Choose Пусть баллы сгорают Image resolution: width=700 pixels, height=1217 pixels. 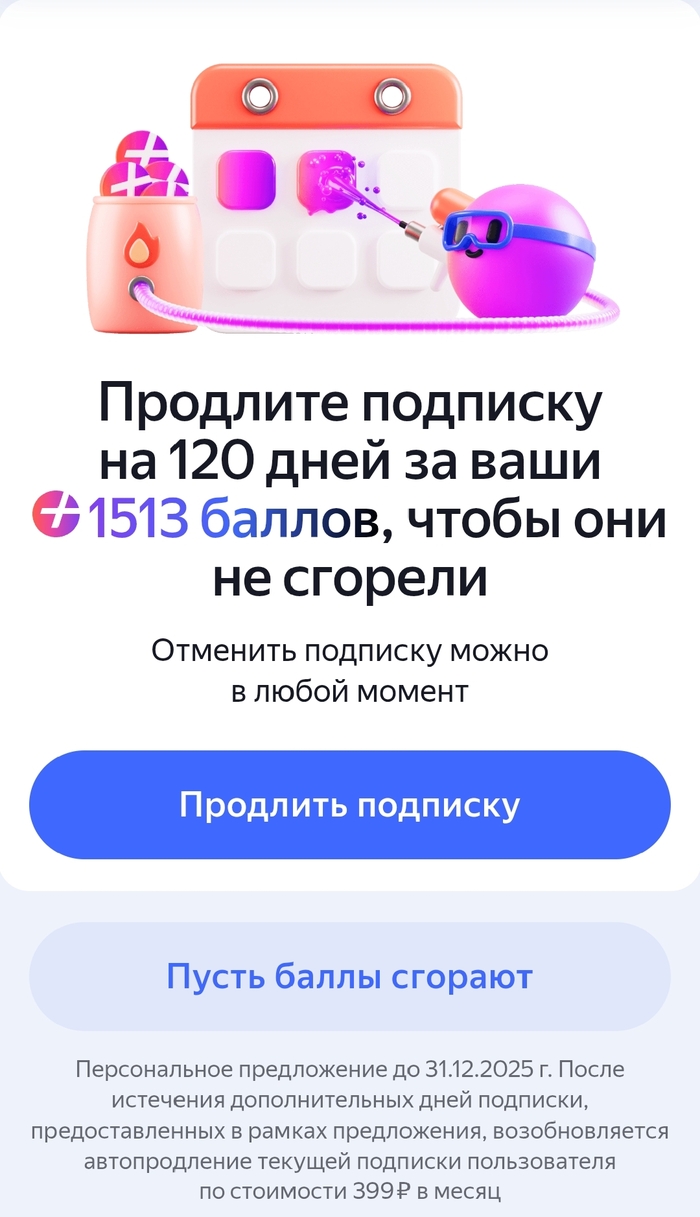(x=349, y=976)
